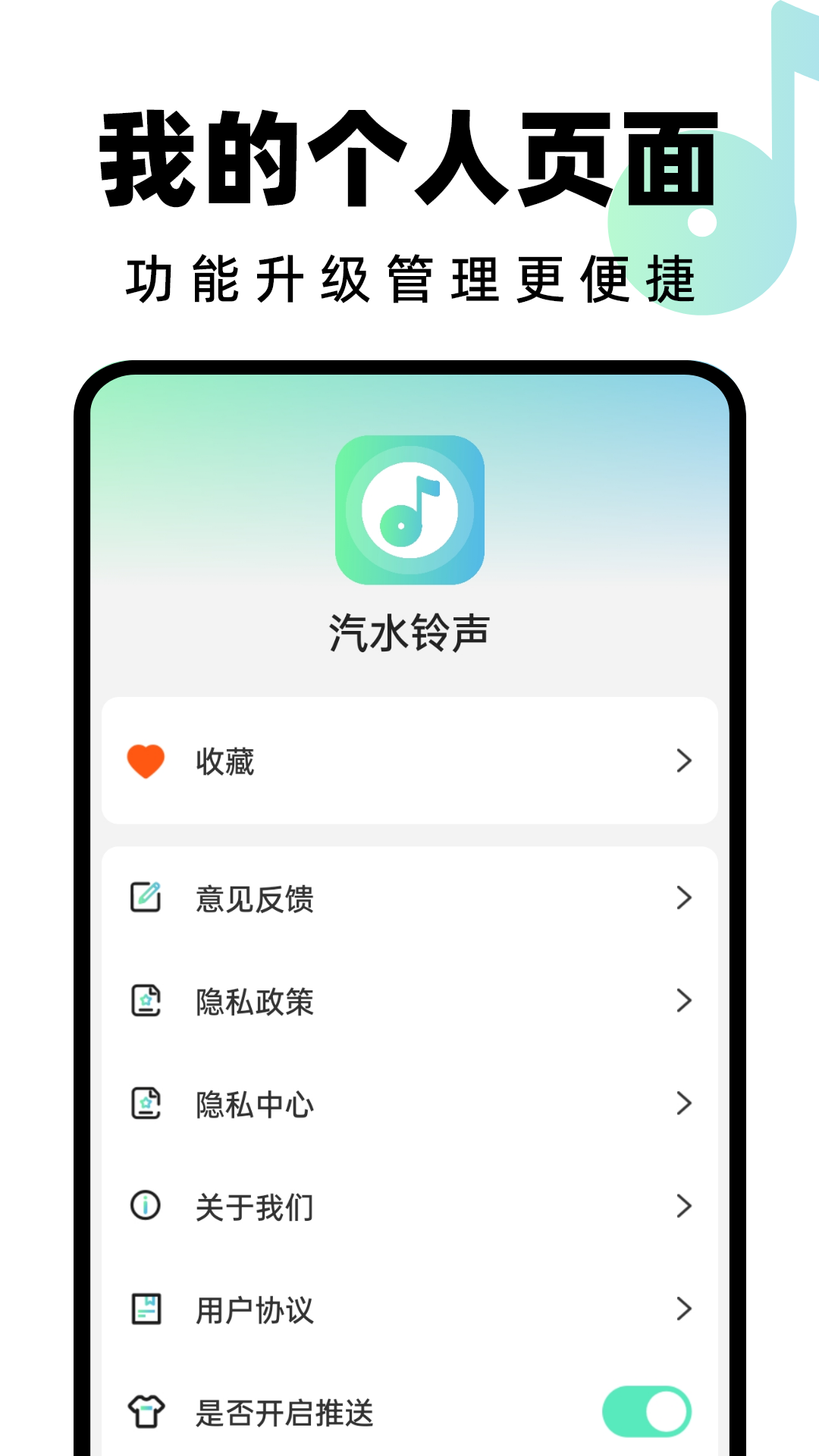Expand the 收藏 row chevron
The width and height of the screenshot is (819, 1456).
pyautogui.click(x=685, y=758)
